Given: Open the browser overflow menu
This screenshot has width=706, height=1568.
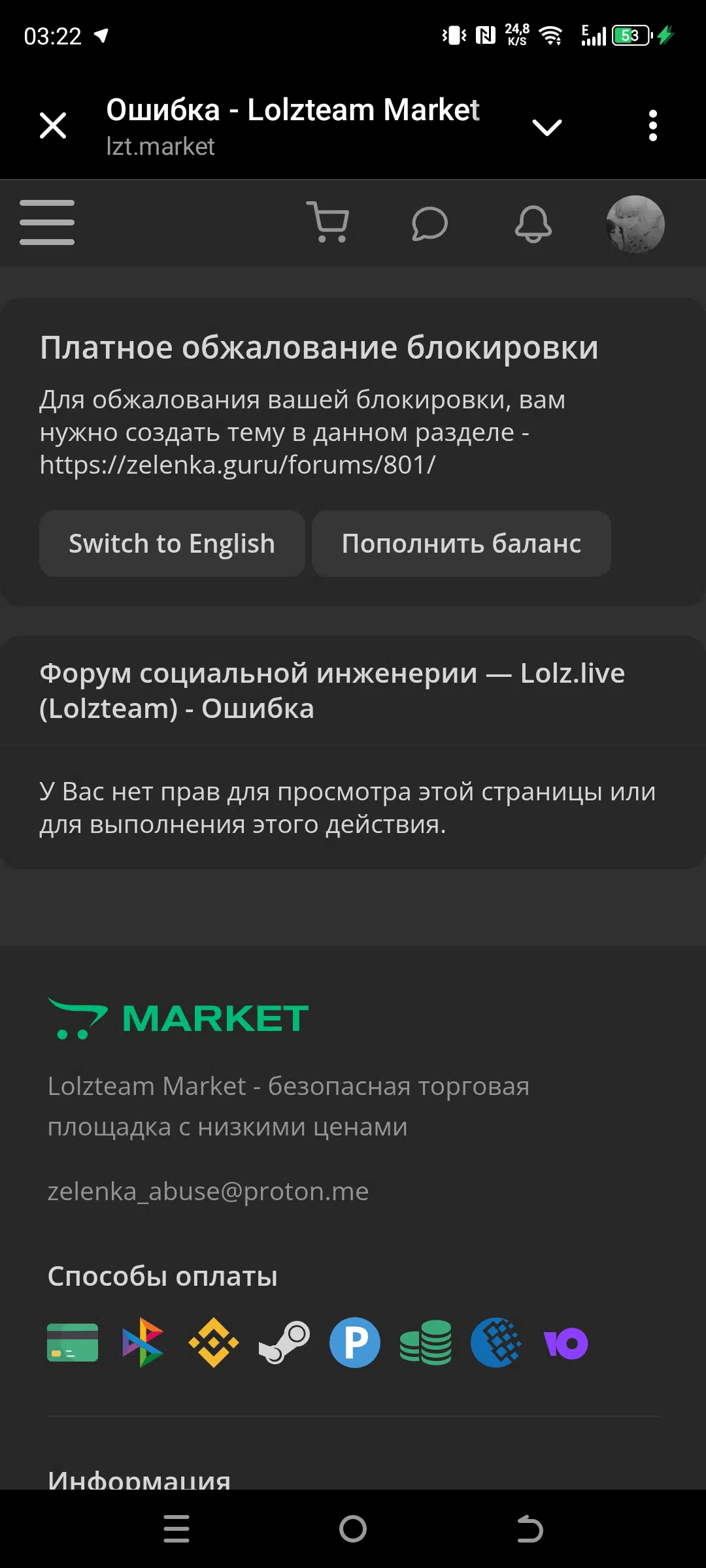Looking at the screenshot, I should coord(652,125).
